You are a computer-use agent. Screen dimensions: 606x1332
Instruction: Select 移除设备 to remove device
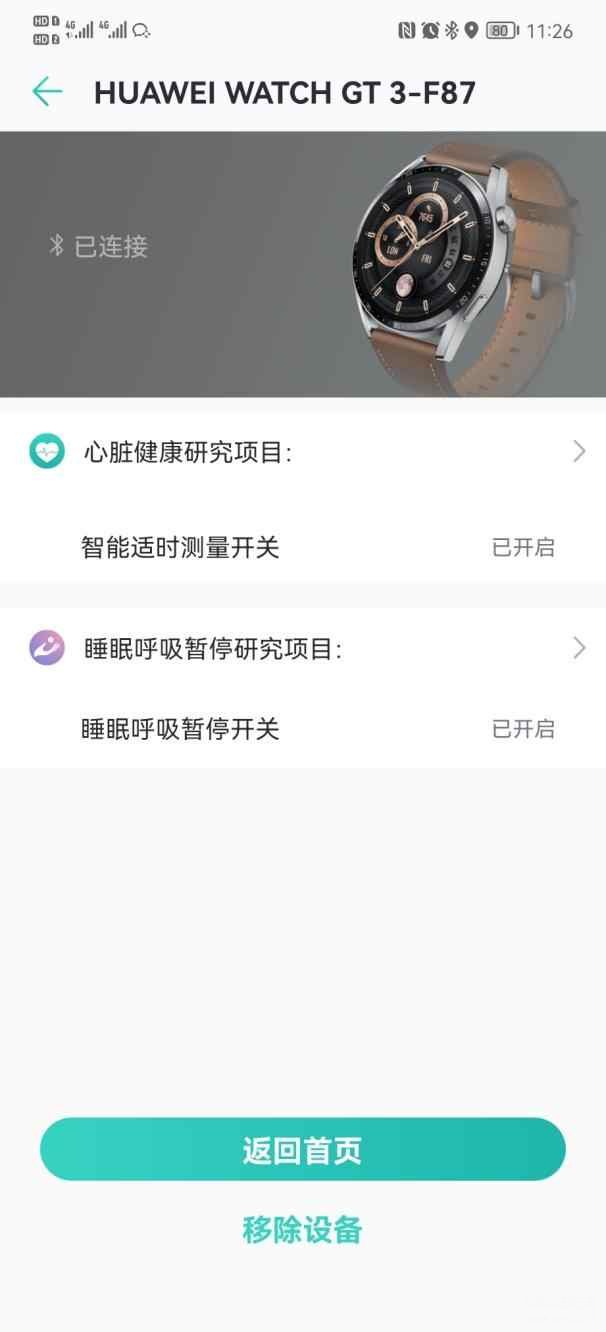tap(302, 1229)
